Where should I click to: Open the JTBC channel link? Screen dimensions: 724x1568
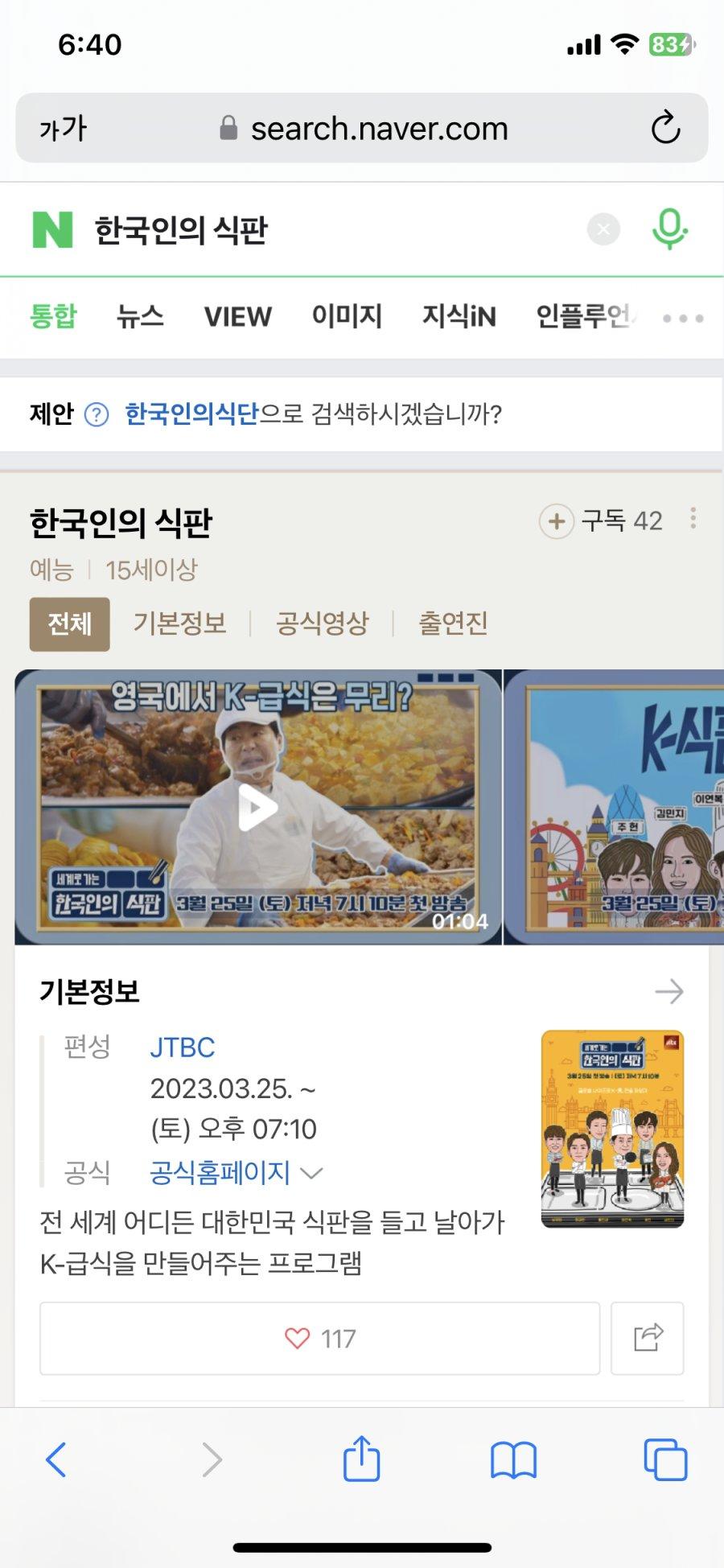[183, 1047]
